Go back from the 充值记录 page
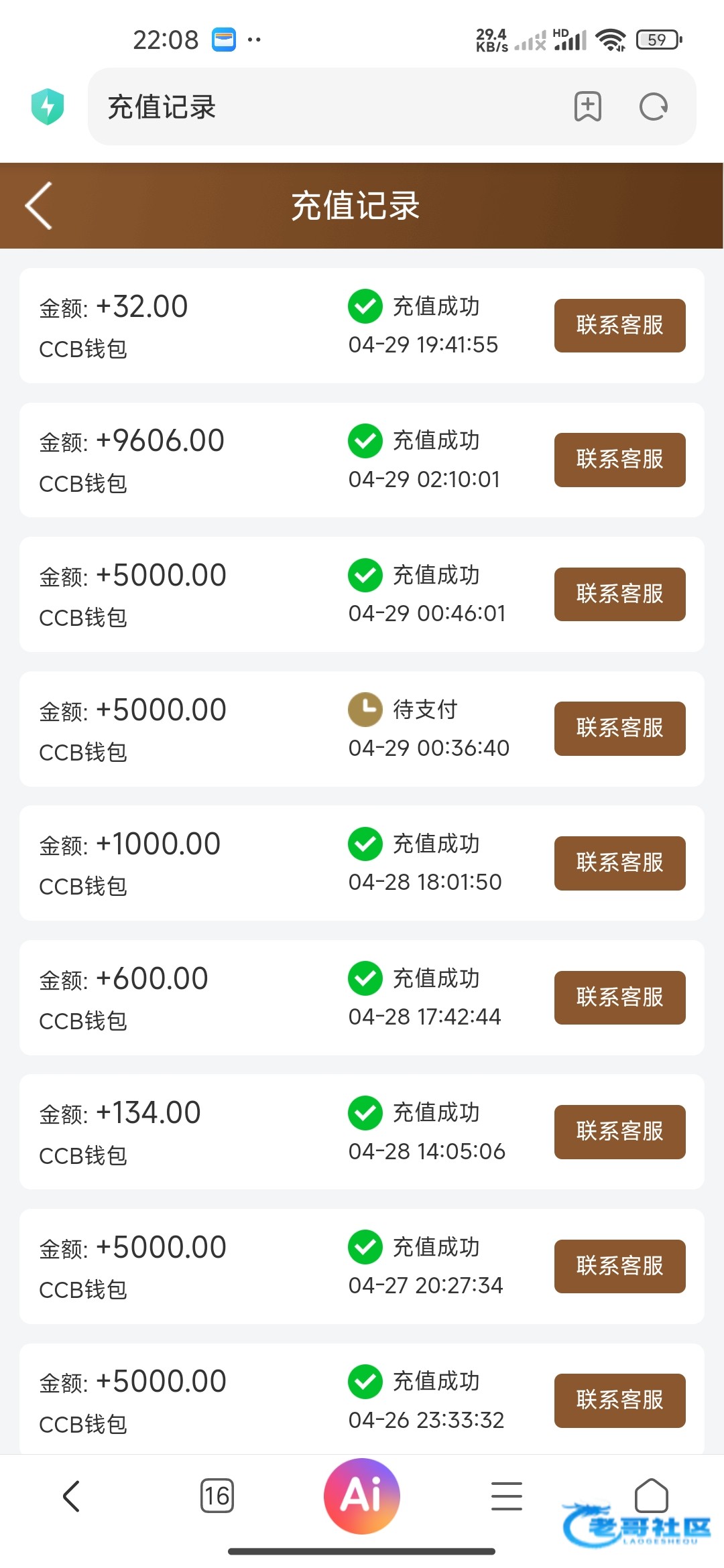Viewport: 724px width, 1568px height. [39, 206]
